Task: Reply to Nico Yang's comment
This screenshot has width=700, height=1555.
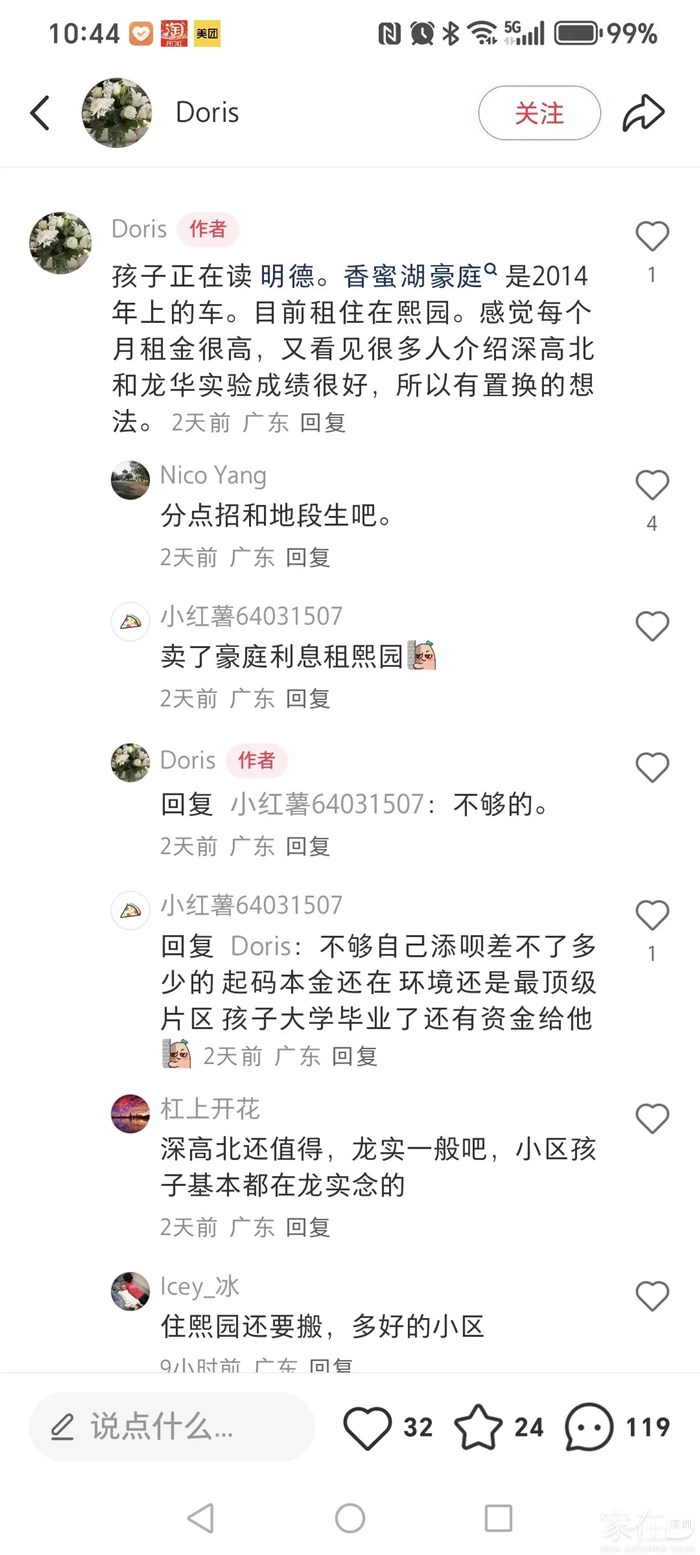Action: [x=308, y=557]
